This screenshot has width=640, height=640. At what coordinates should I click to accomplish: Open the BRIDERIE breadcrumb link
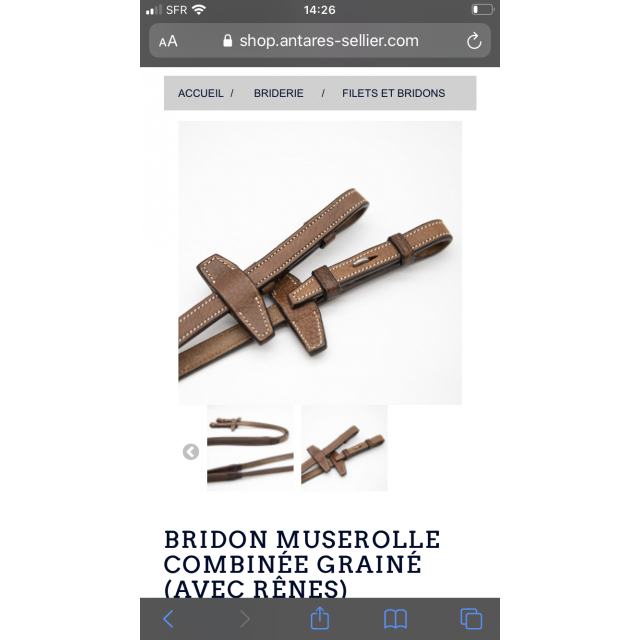pyautogui.click(x=278, y=93)
